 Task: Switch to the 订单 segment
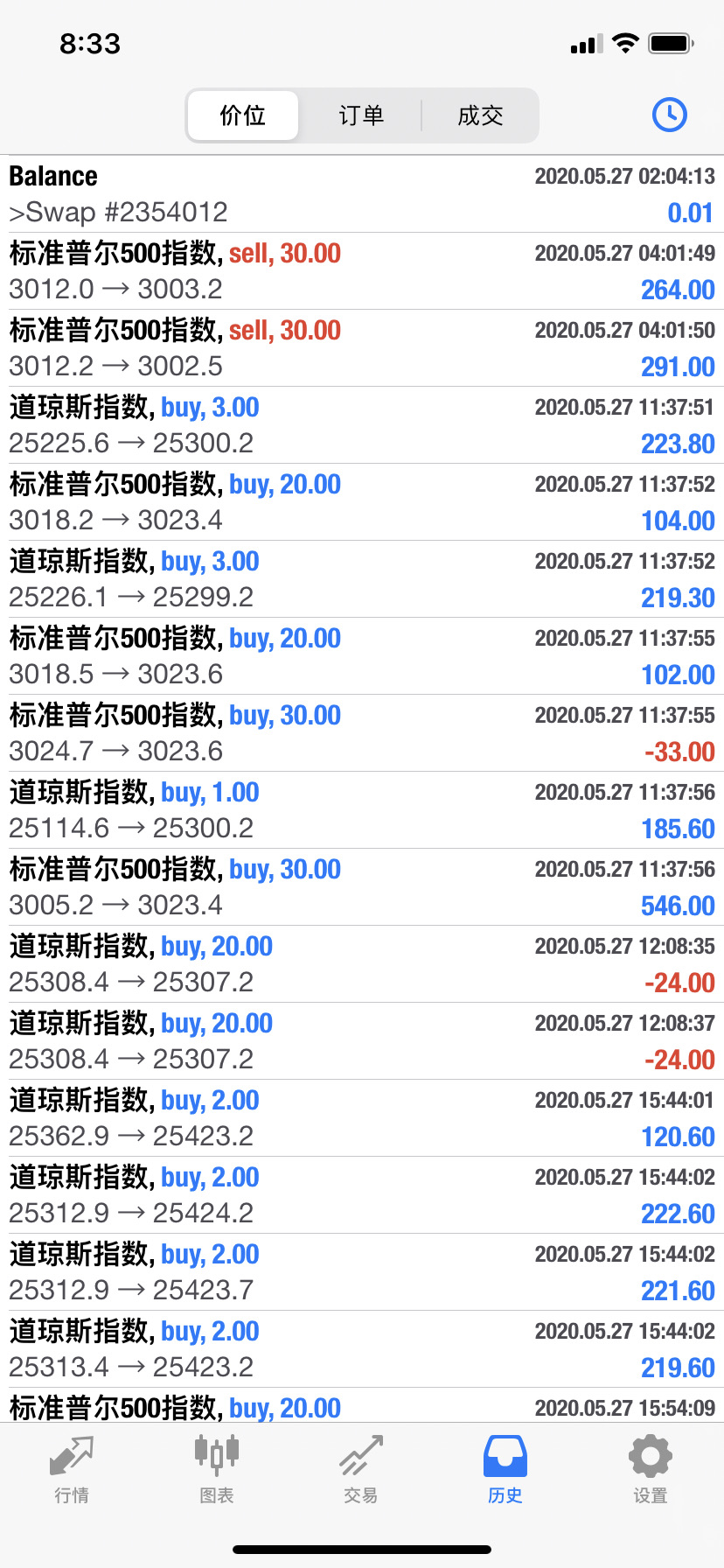[361, 115]
